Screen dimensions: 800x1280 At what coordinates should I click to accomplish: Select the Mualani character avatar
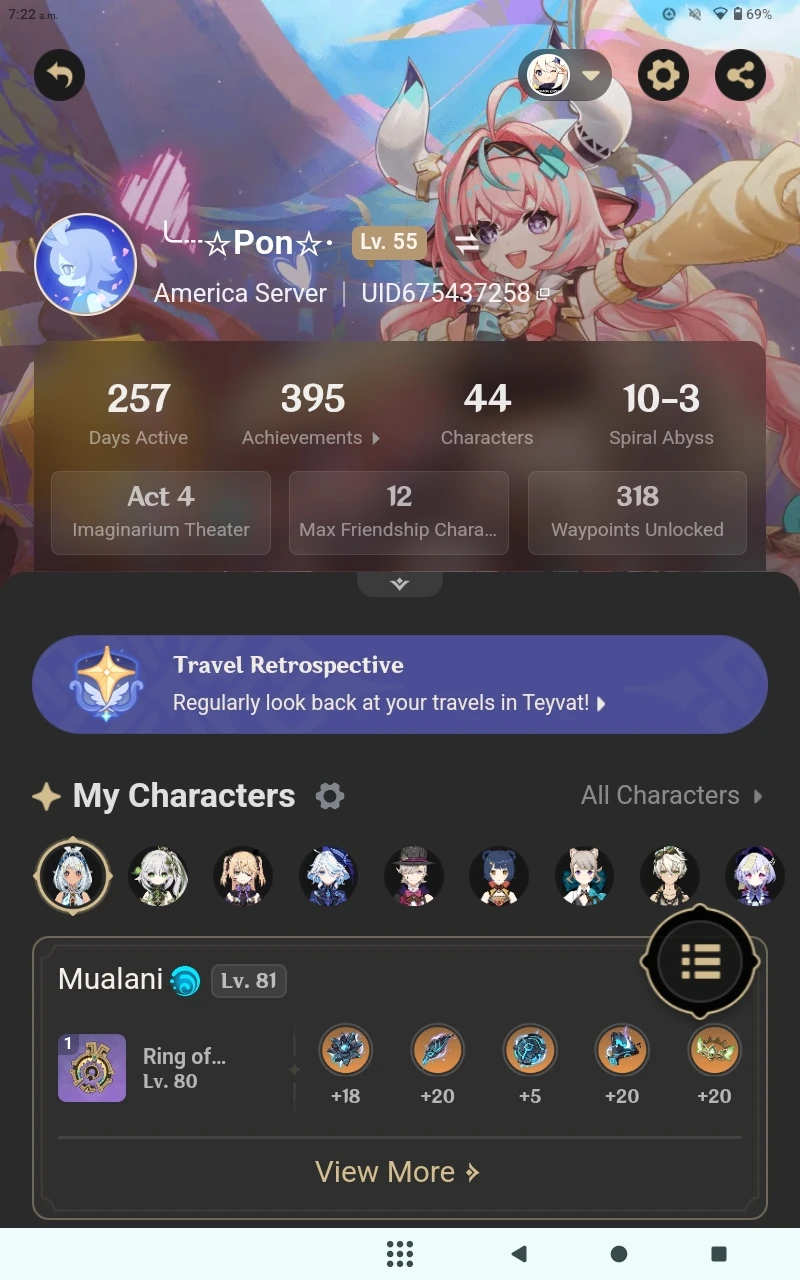[x=73, y=875]
